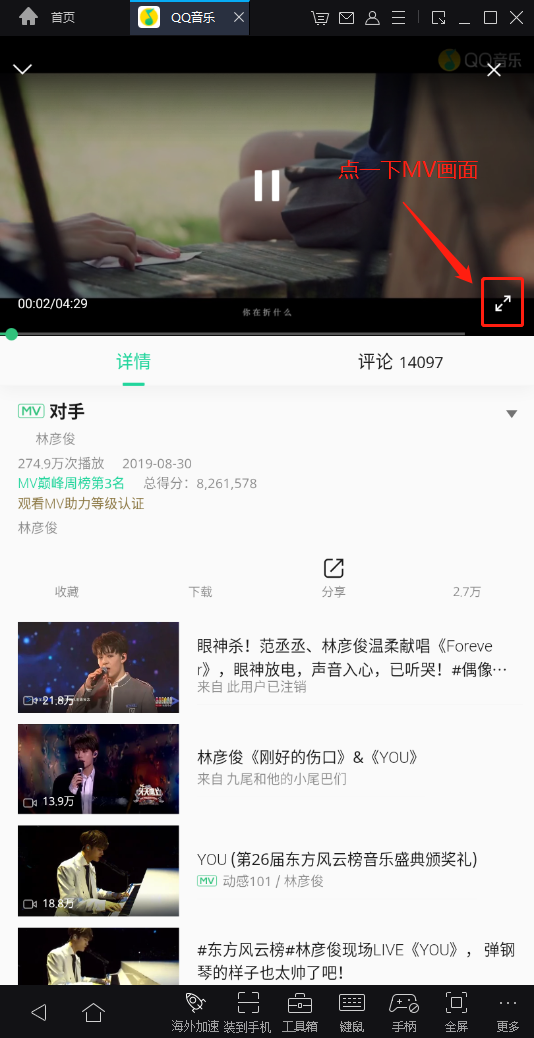Viewport: 534px width, 1038px height.
Task: Collapse the video with the down chevron
Action: click(23, 70)
